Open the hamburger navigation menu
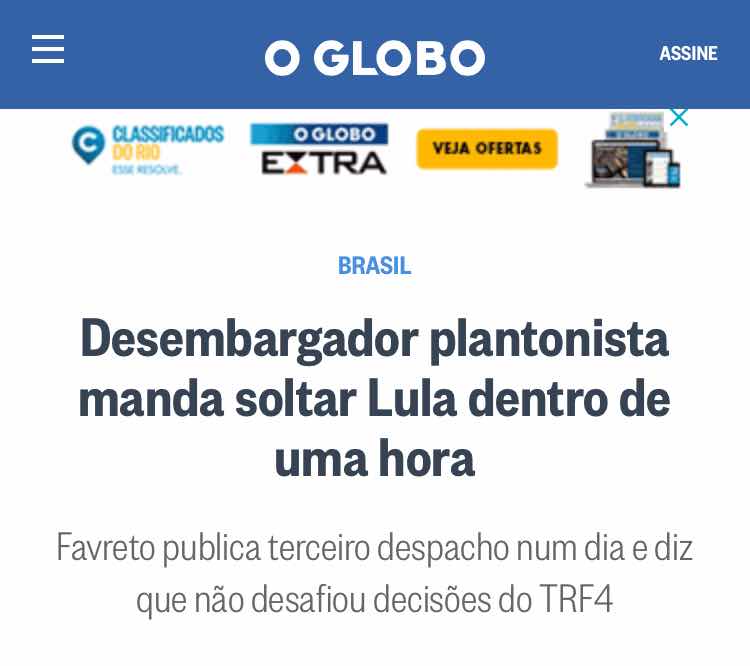Image resolution: width=750 pixels, height=666 pixels. (48, 49)
